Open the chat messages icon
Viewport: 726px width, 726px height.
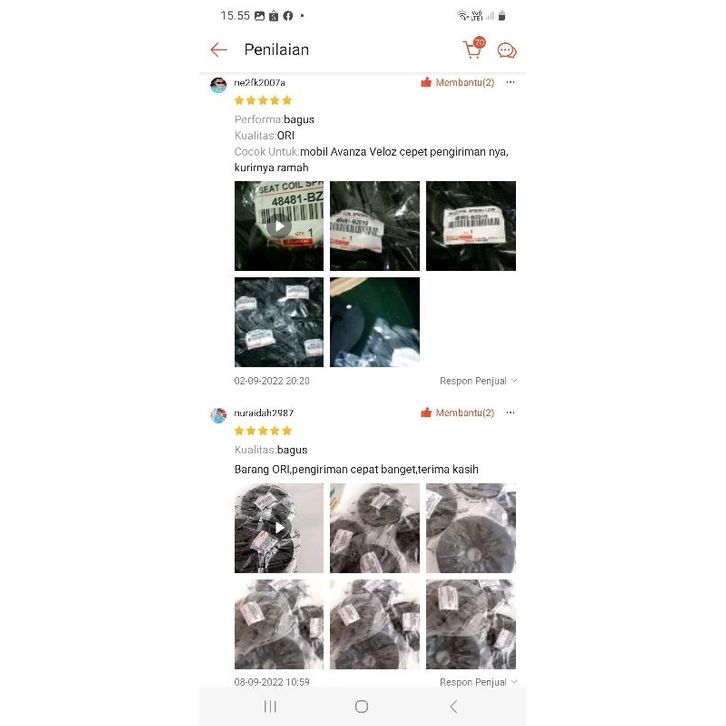[x=507, y=50]
